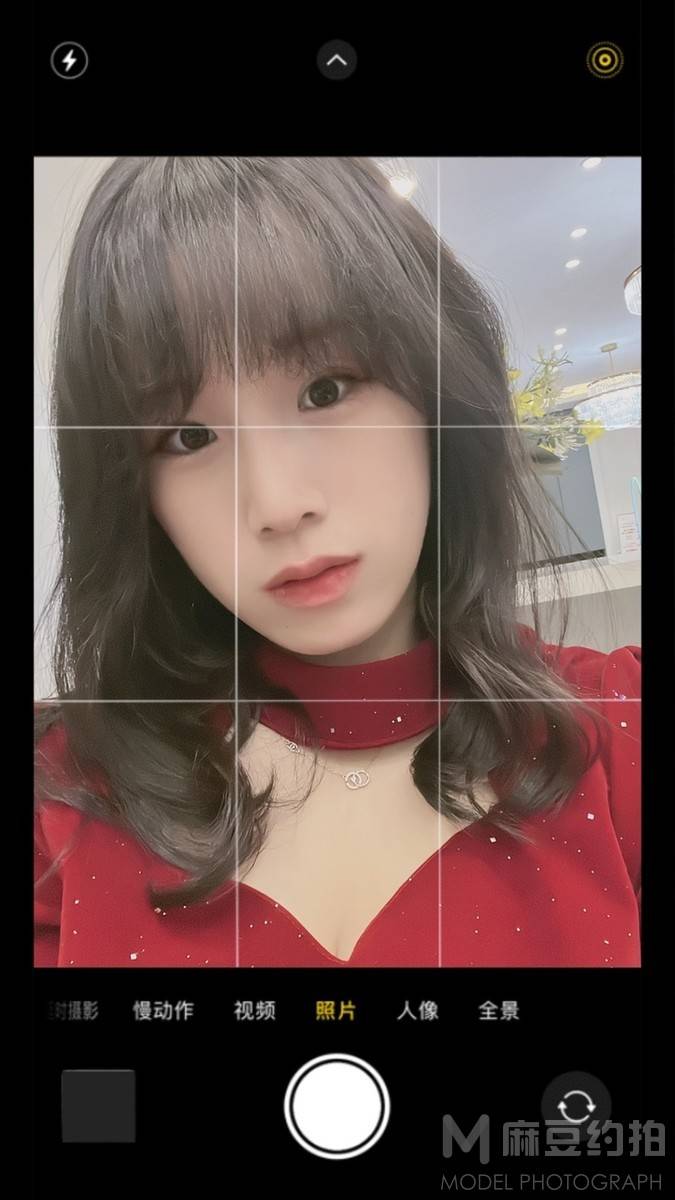
Task: Switch to 慢动作 mode
Action: coord(163,1010)
